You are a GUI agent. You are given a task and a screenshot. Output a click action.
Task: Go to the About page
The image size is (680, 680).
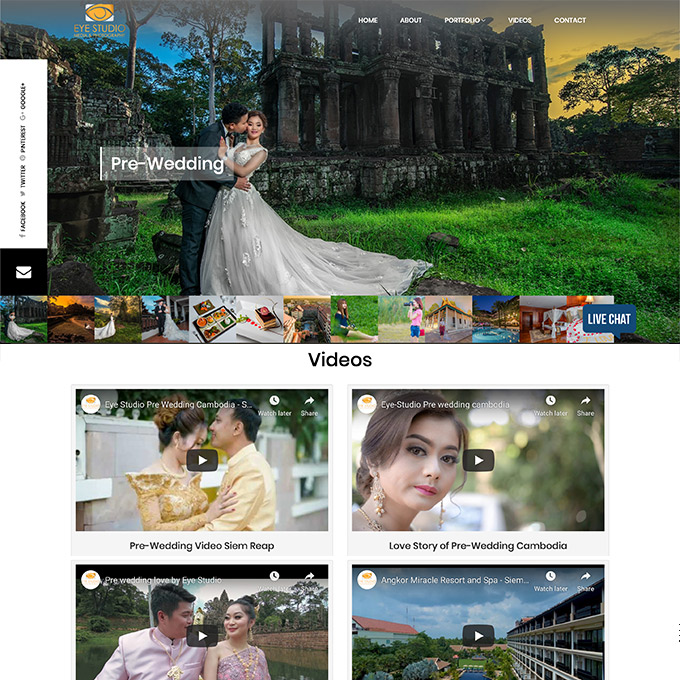click(x=411, y=20)
